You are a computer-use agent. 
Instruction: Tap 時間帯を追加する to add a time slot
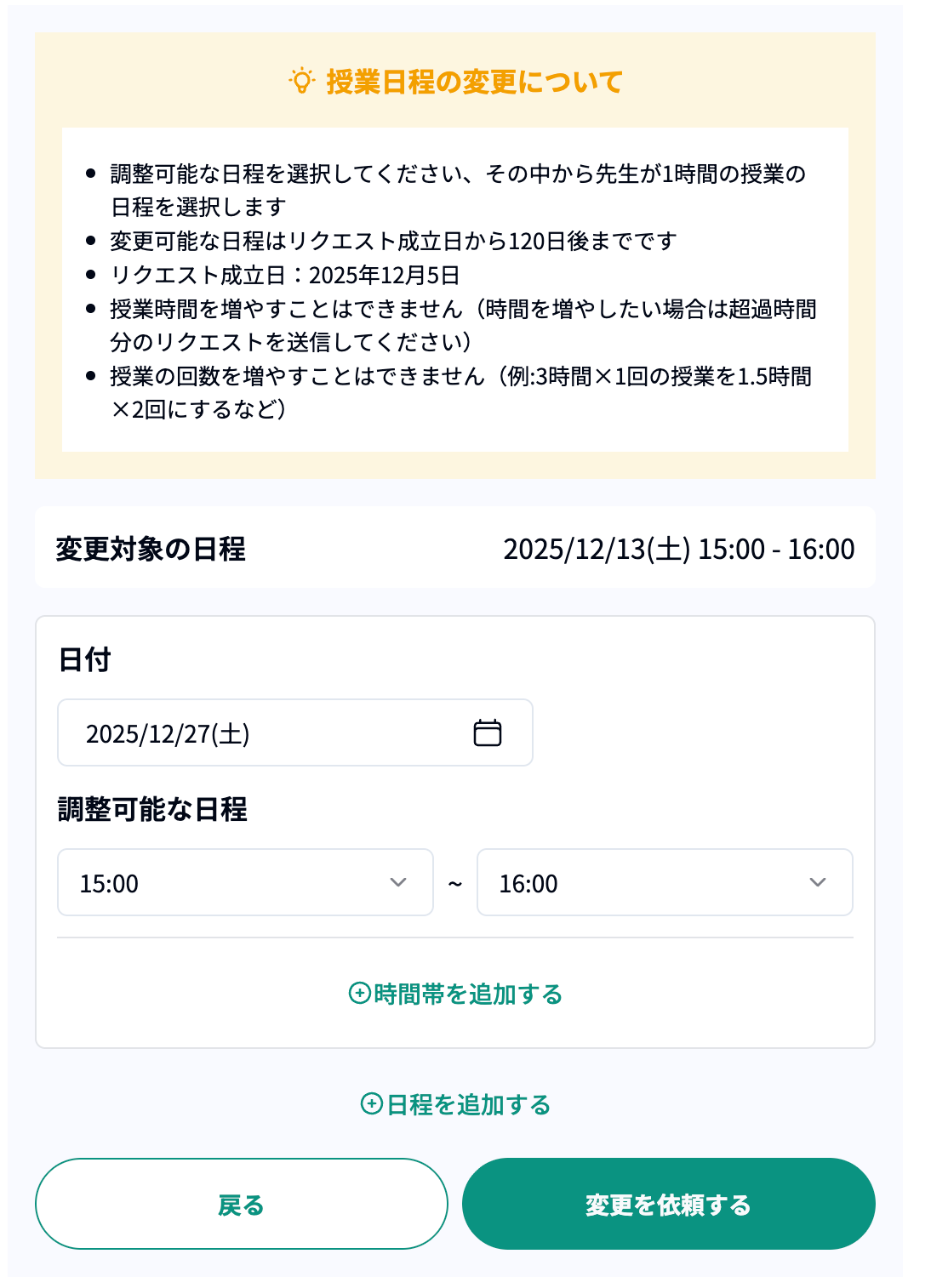point(455,994)
